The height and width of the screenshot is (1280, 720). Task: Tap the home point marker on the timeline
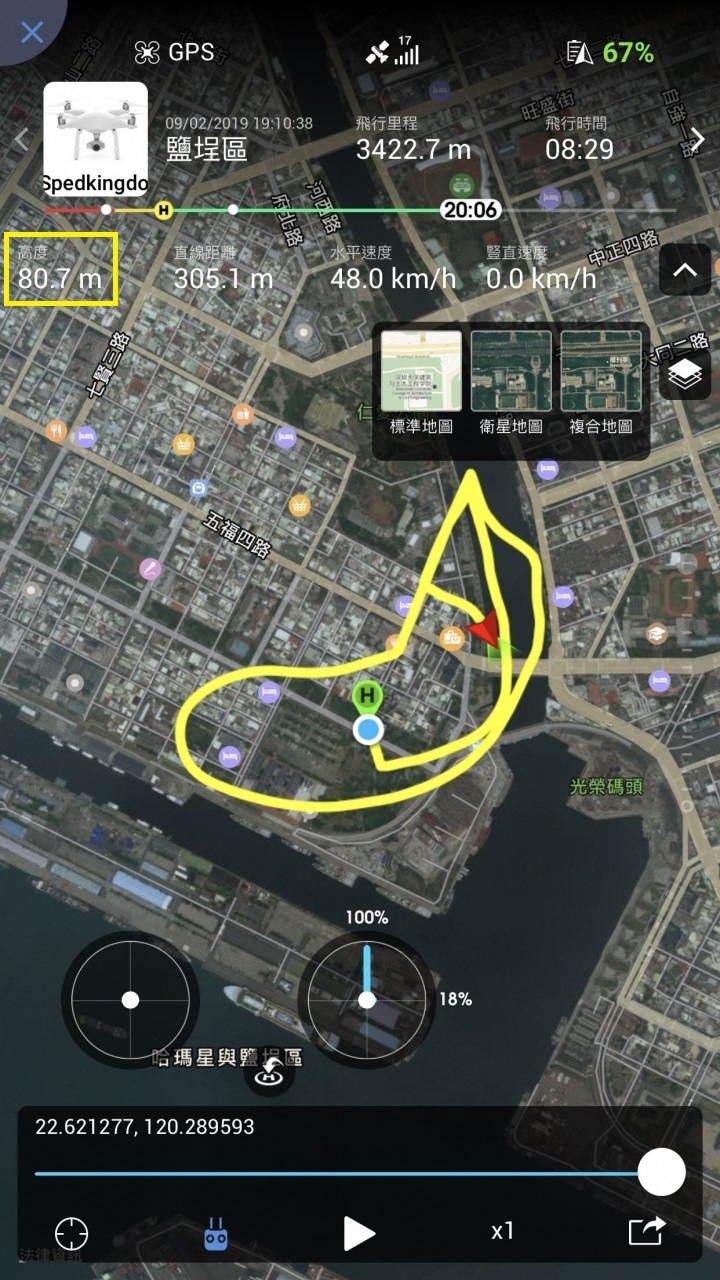164,210
